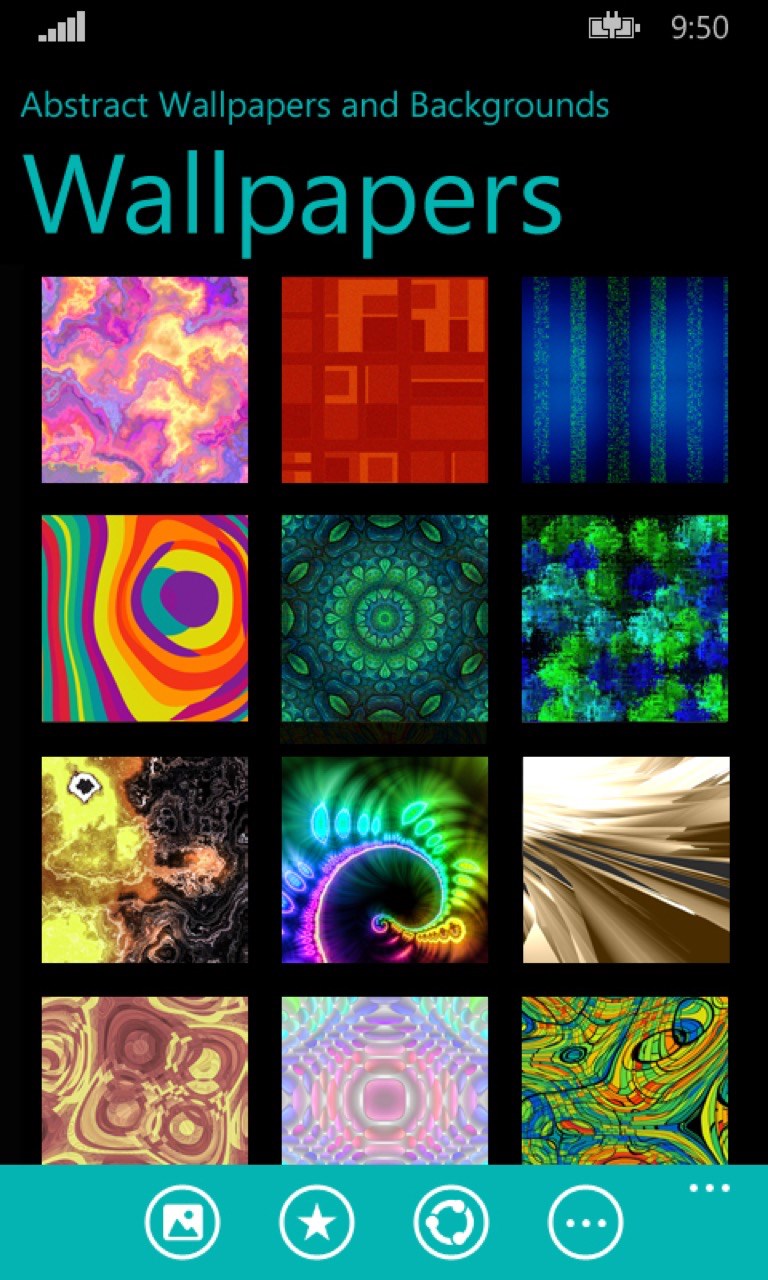View the rainbow swirl wallpaper with purple center
This screenshot has height=1280, width=768.
click(x=145, y=618)
